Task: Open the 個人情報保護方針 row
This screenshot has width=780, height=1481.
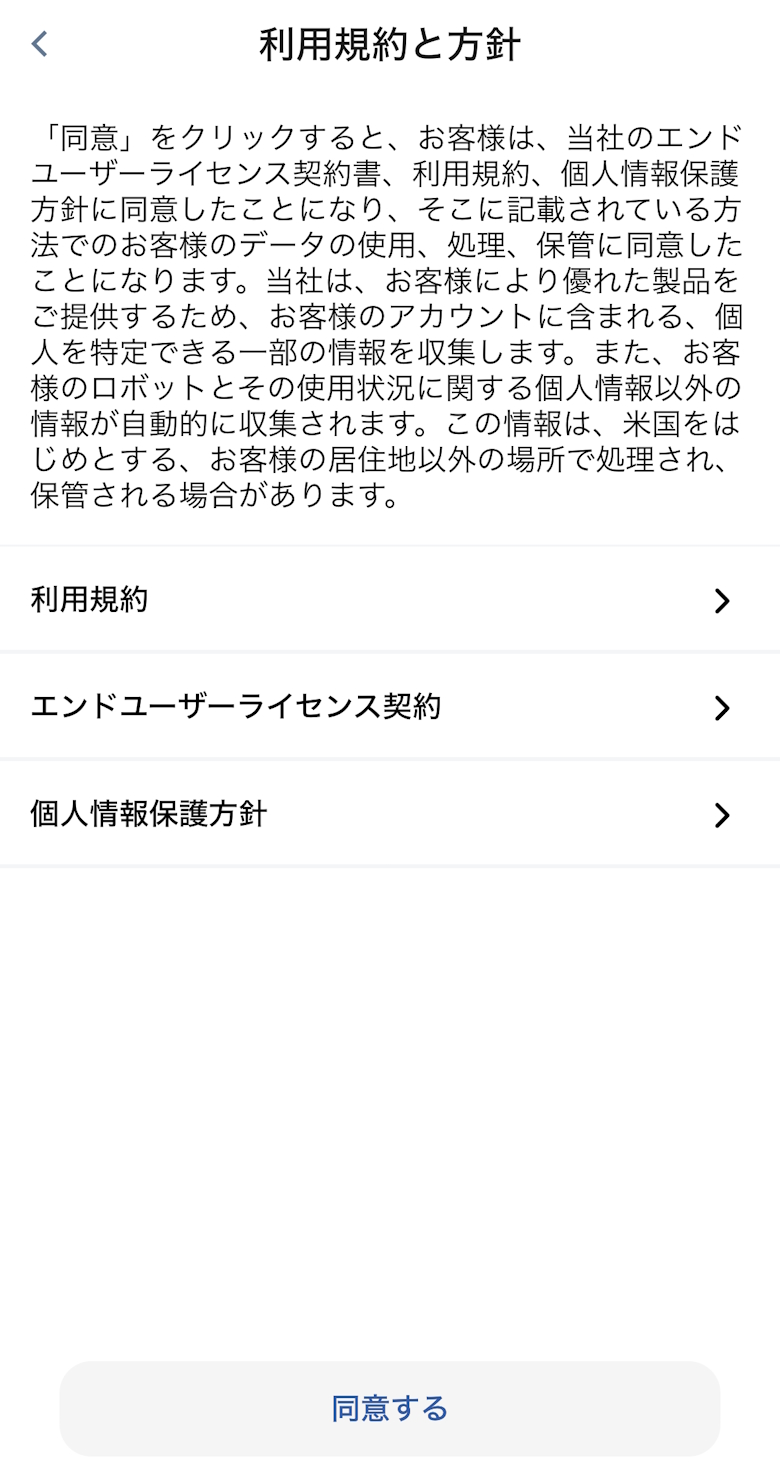Action: point(389,815)
